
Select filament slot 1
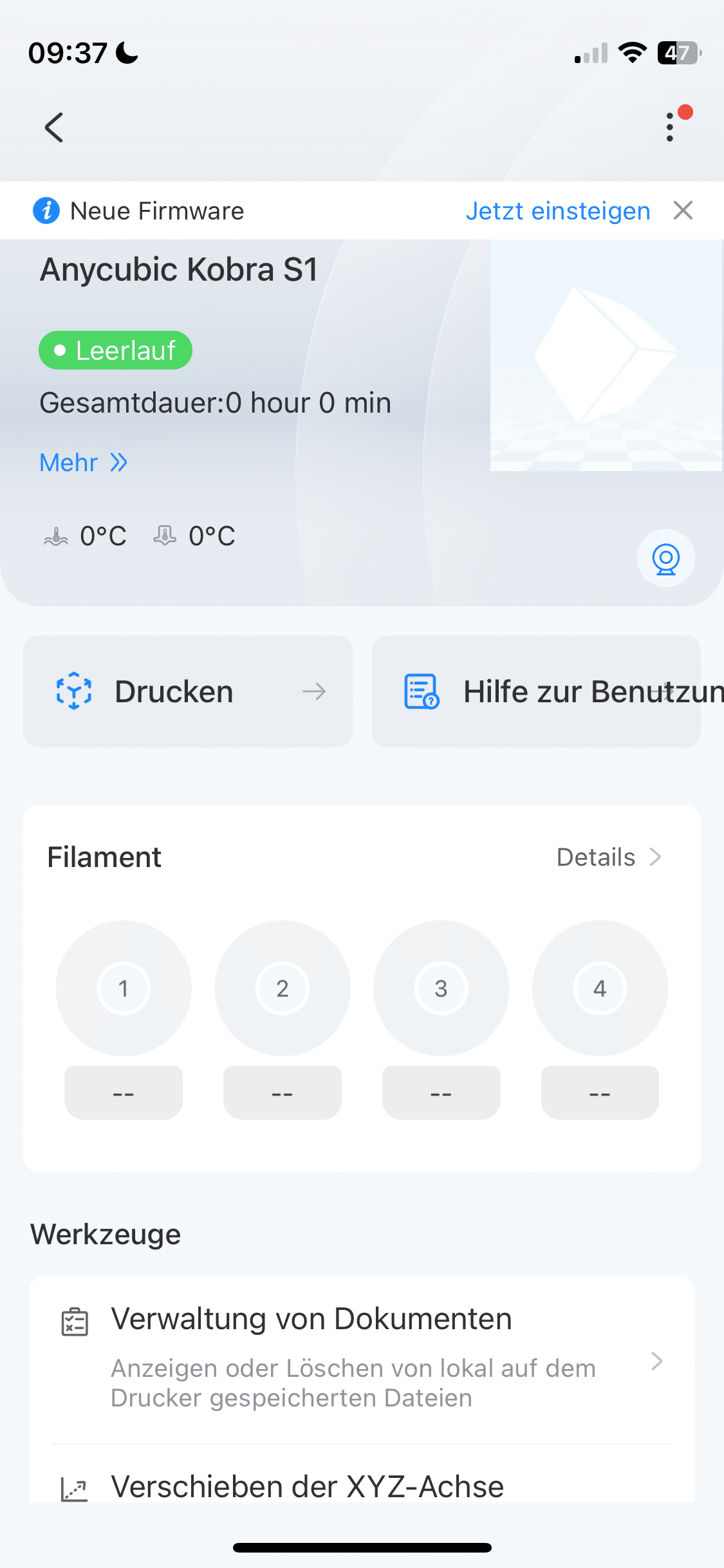[124, 988]
